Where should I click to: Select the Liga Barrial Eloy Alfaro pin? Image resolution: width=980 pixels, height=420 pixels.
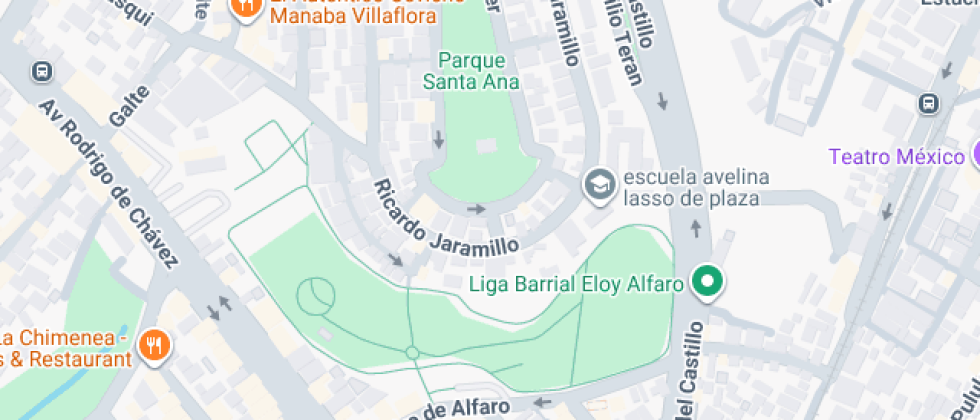pyautogui.click(x=709, y=283)
